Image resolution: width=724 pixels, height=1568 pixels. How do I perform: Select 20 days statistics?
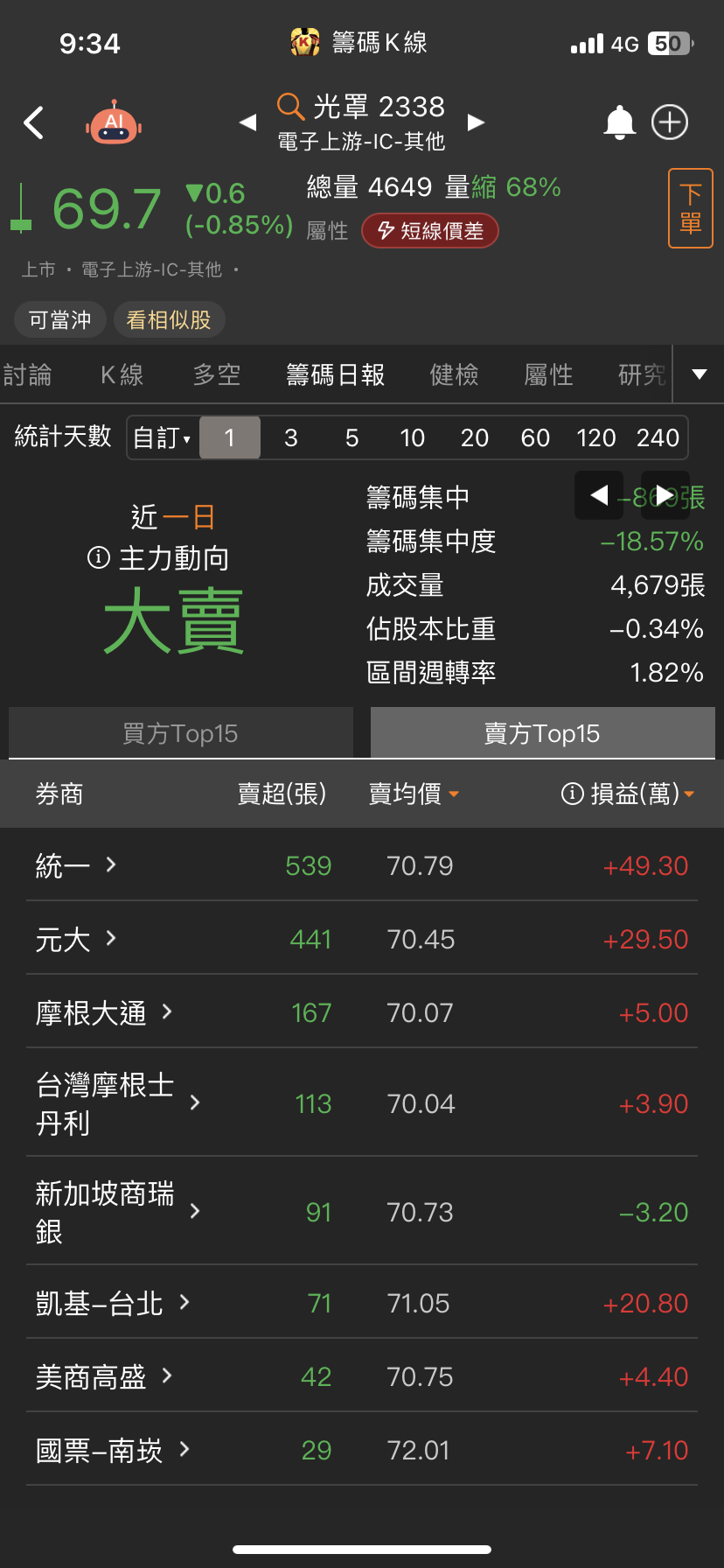(475, 437)
